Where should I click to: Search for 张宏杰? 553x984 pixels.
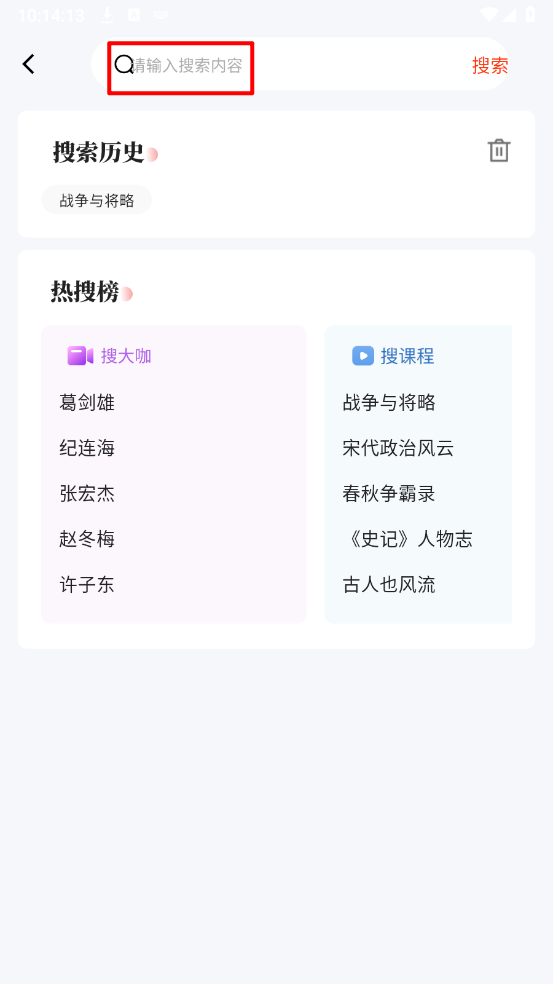pyautogui.click(x=87, y=494)
